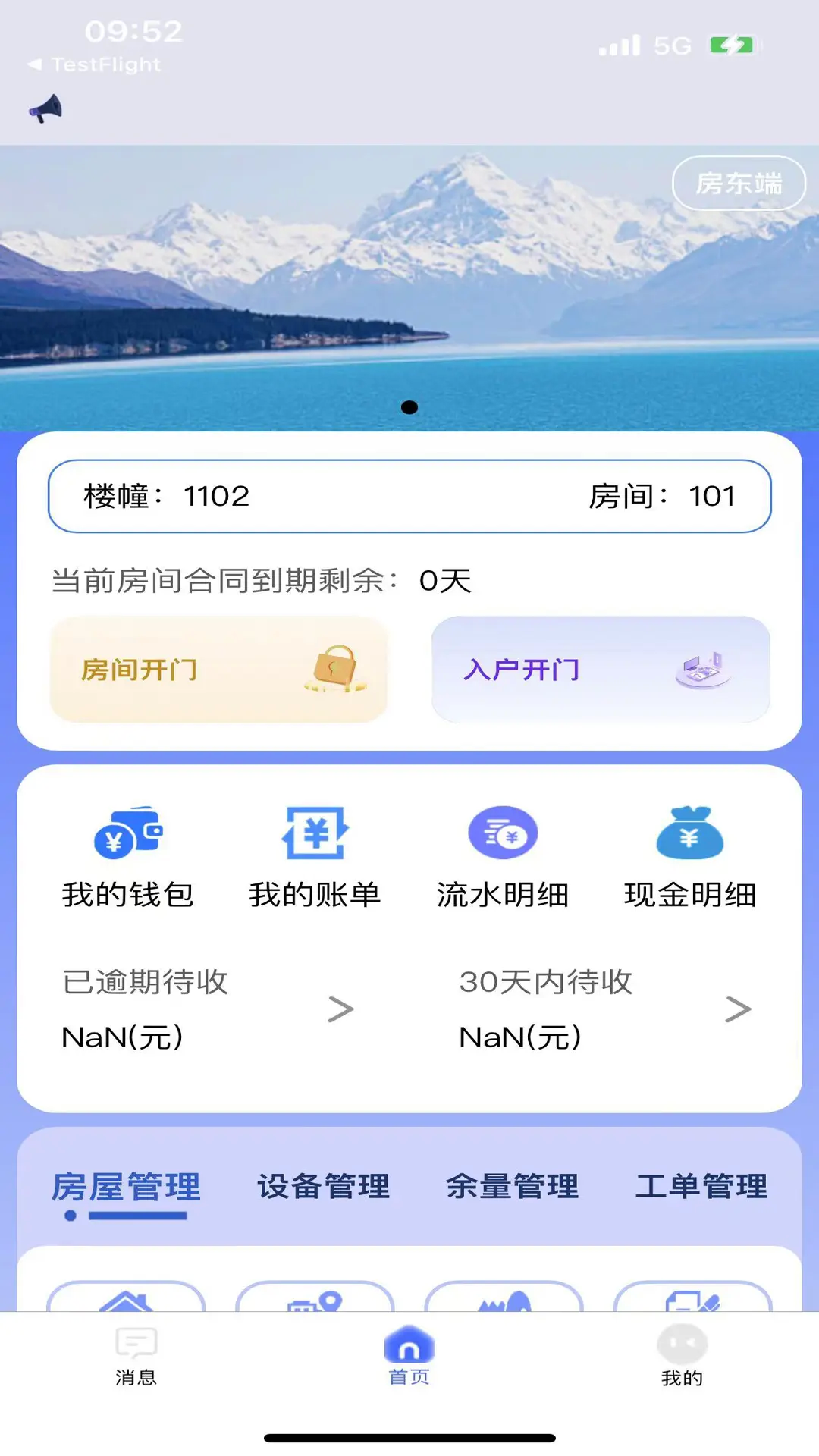Open 现金明细 cash details icon
This screenshot has width=819, height=1456.
(691, 832)
